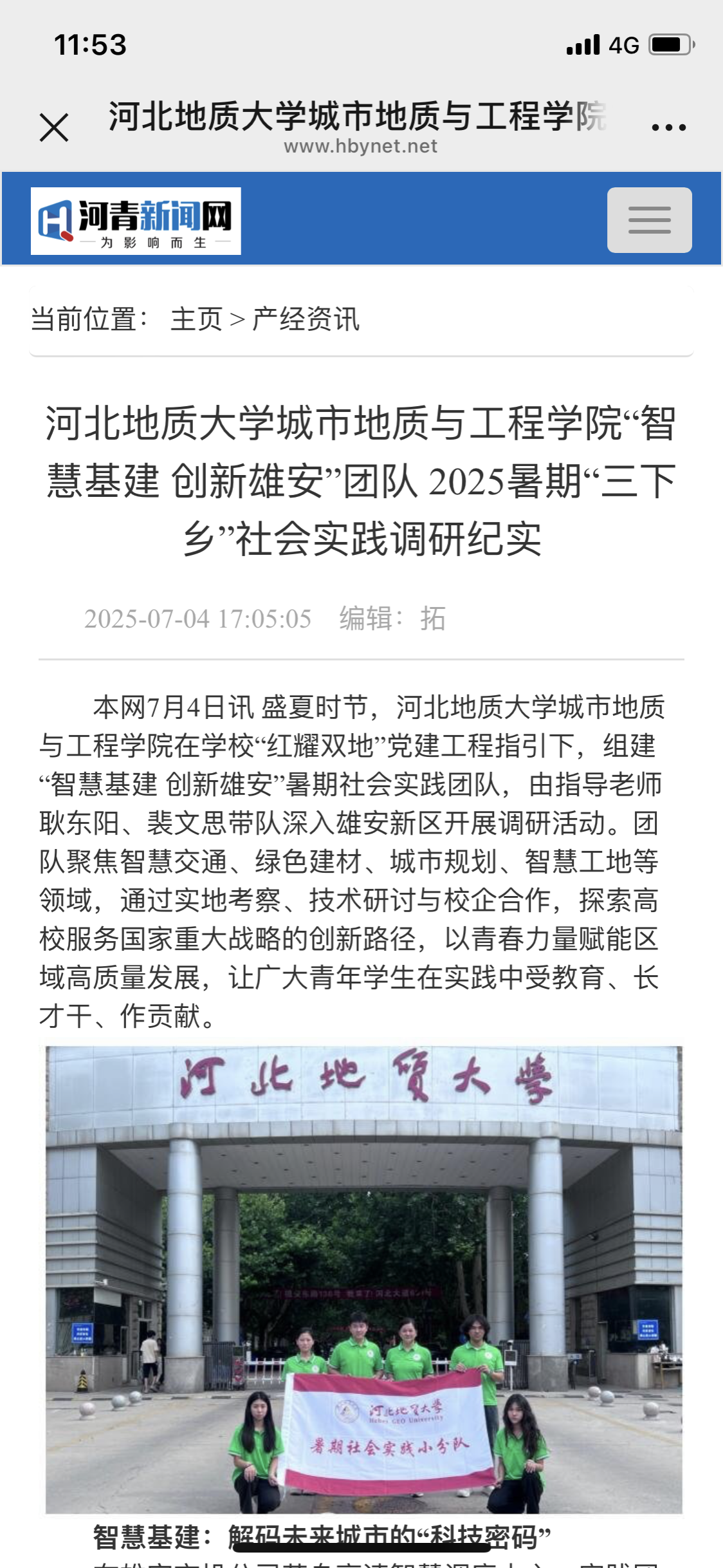Close the in-app browser page
723x1568 pixels.
54,127
